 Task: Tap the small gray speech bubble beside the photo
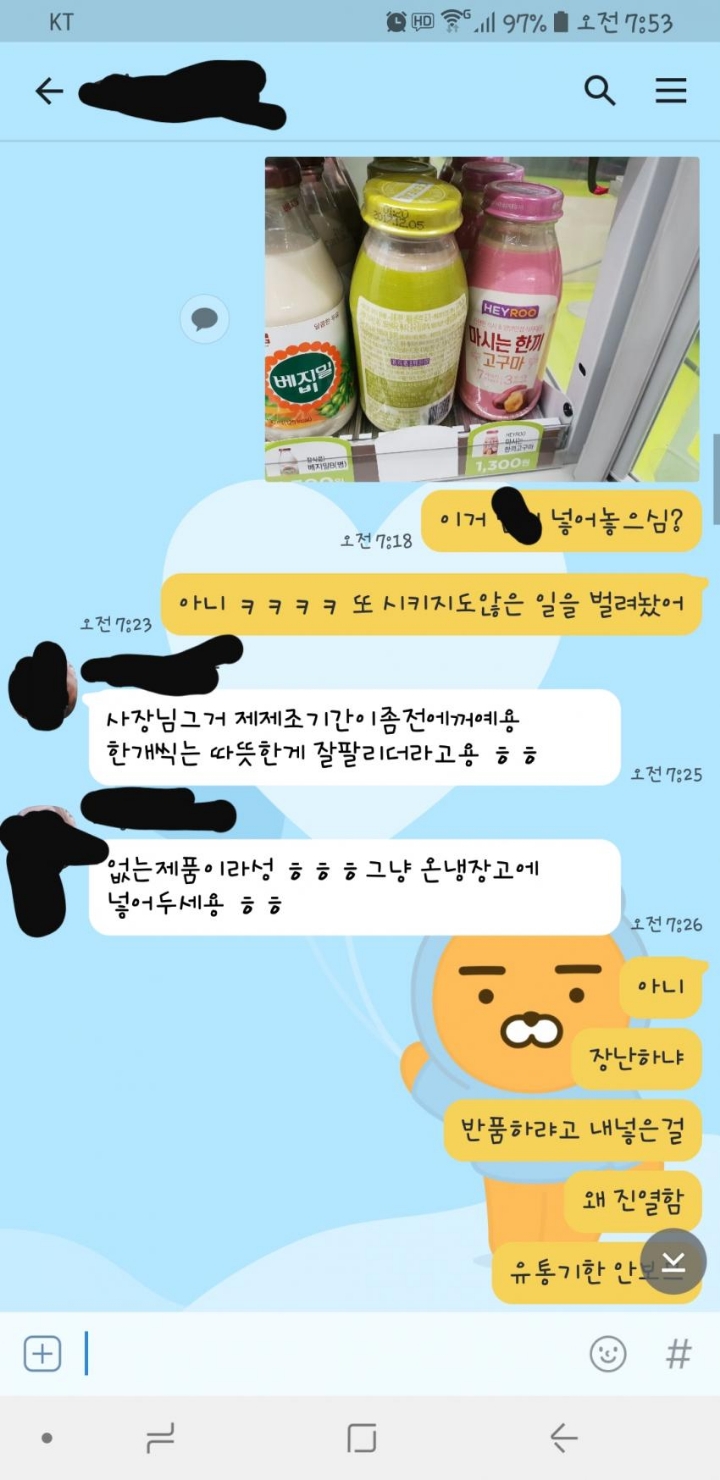click(x=204, y=319)
